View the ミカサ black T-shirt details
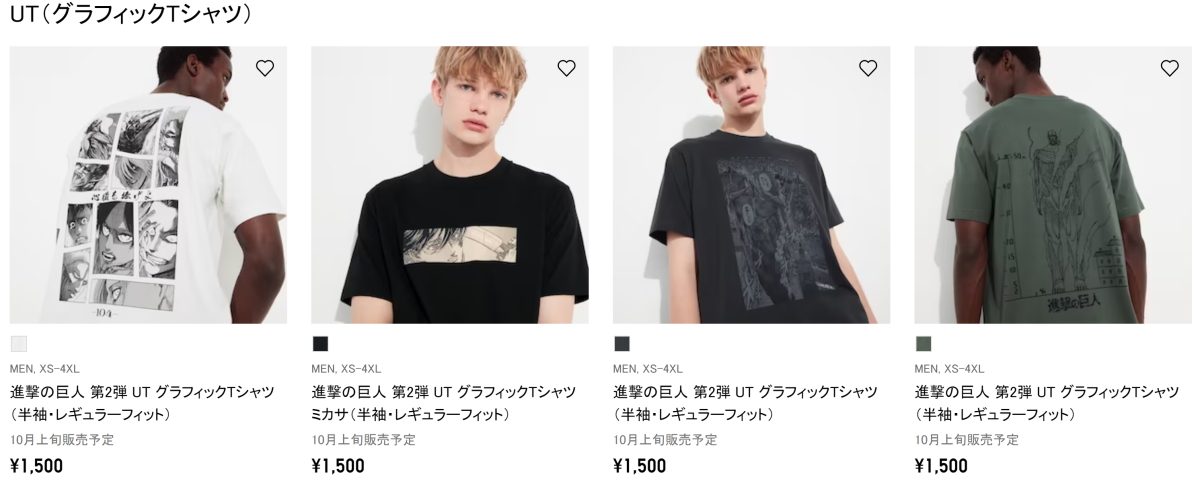Viewport: 1200px width, 487px height. (x=450, y=185)
